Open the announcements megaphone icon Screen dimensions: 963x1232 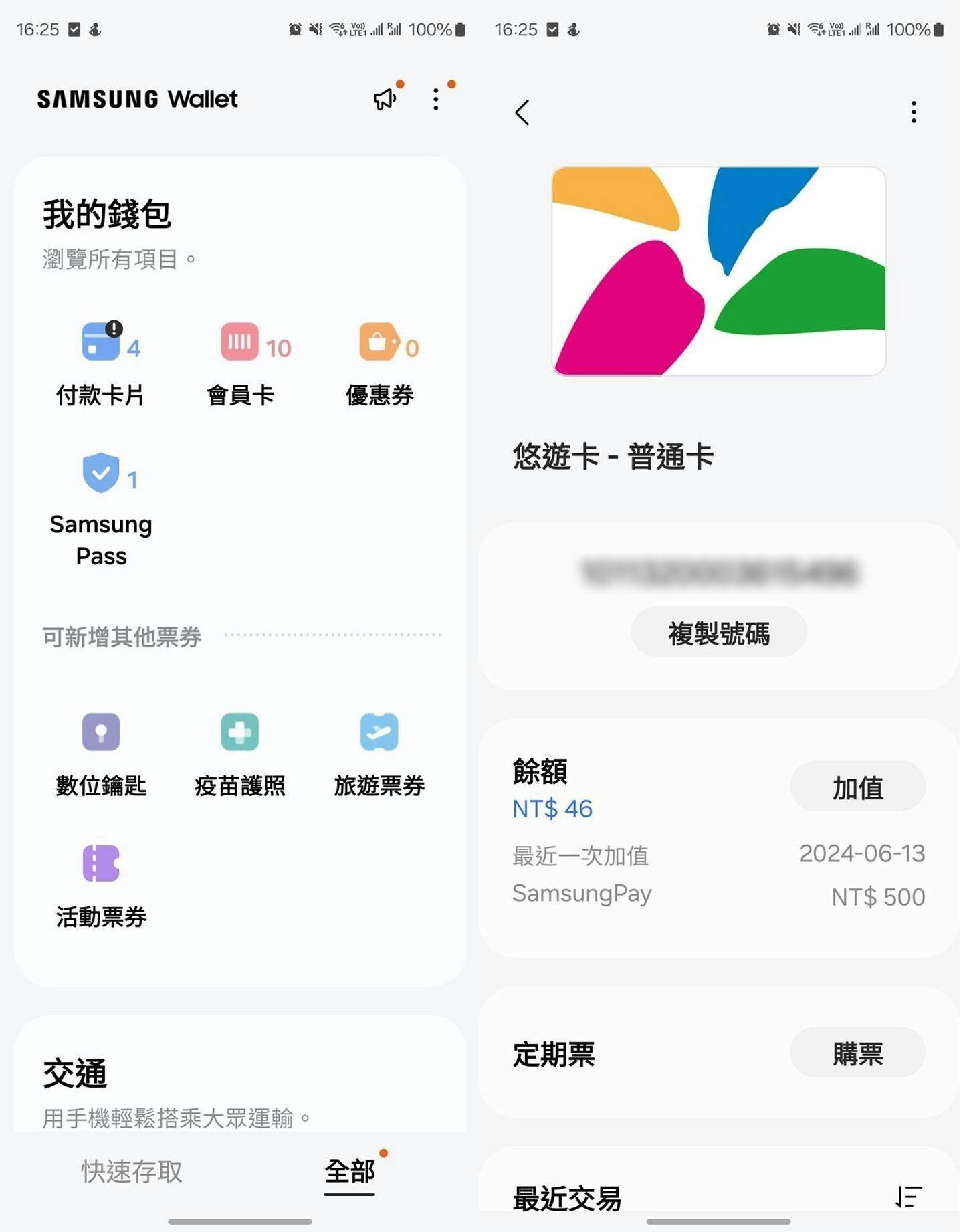385,100
